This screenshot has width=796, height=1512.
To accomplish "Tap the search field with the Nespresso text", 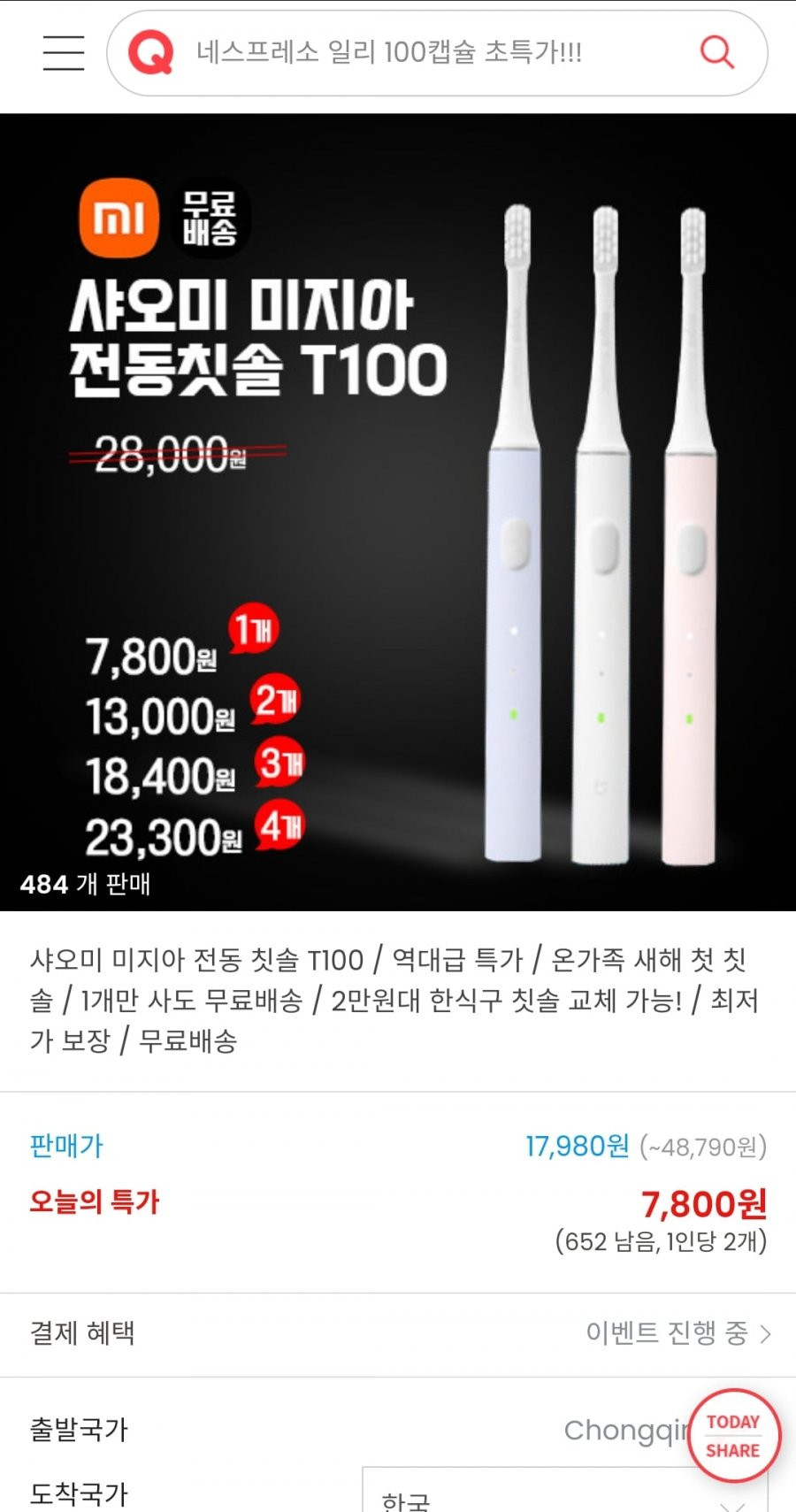I will point(437,53).
